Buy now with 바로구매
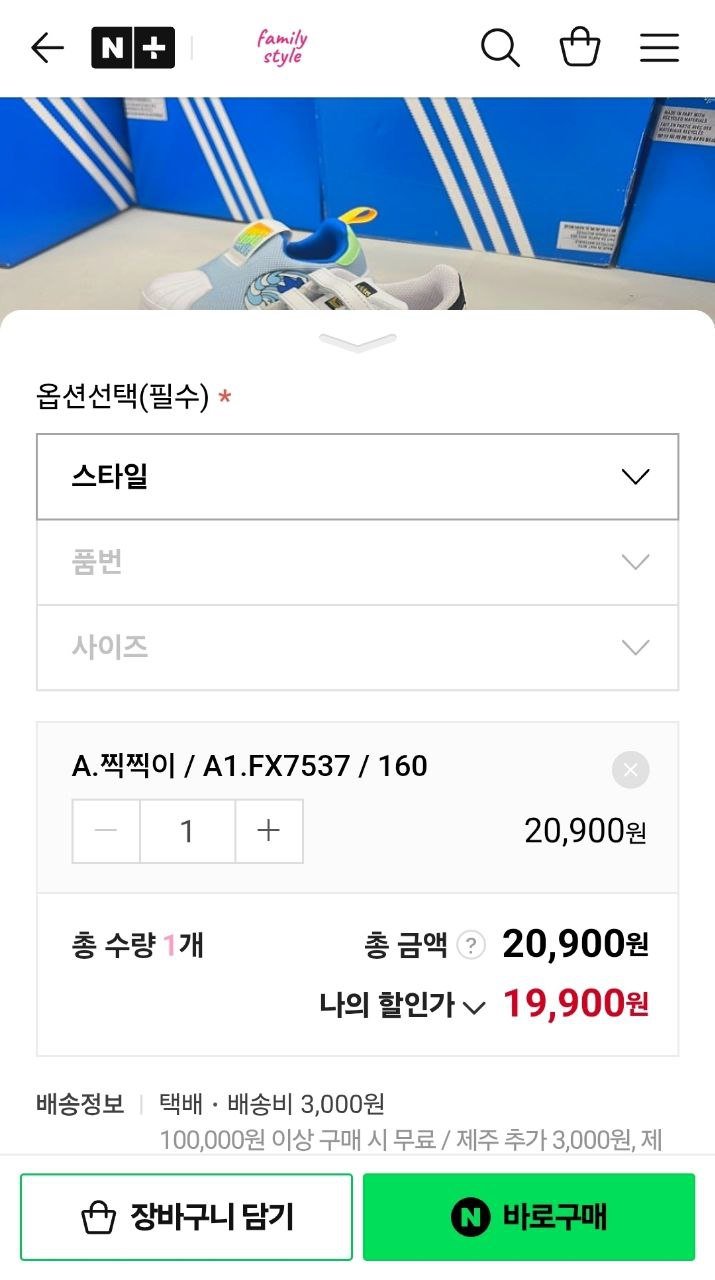 click(528, 1217)
